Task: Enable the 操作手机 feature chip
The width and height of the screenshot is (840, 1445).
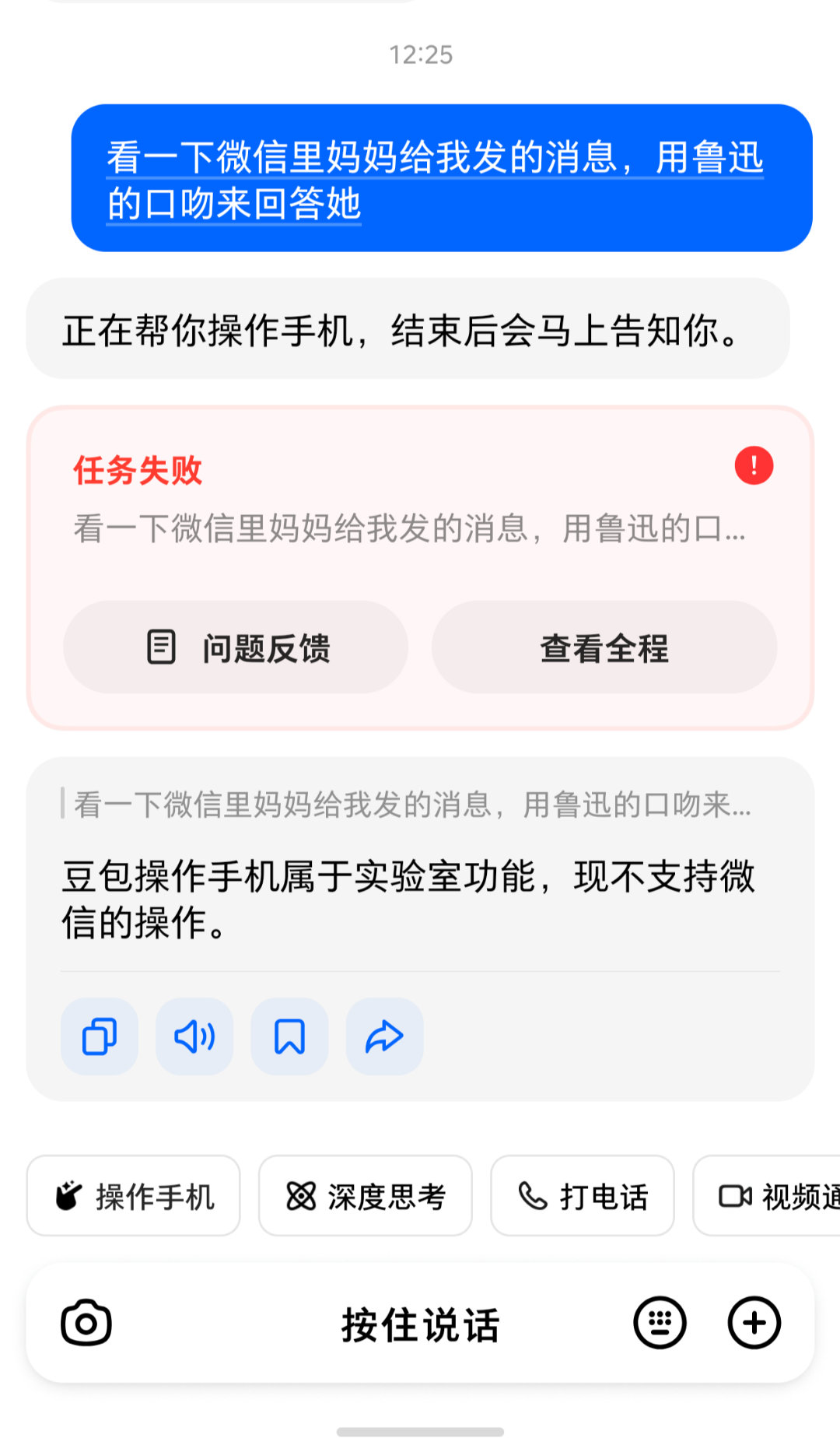Action: point(132,1194)
